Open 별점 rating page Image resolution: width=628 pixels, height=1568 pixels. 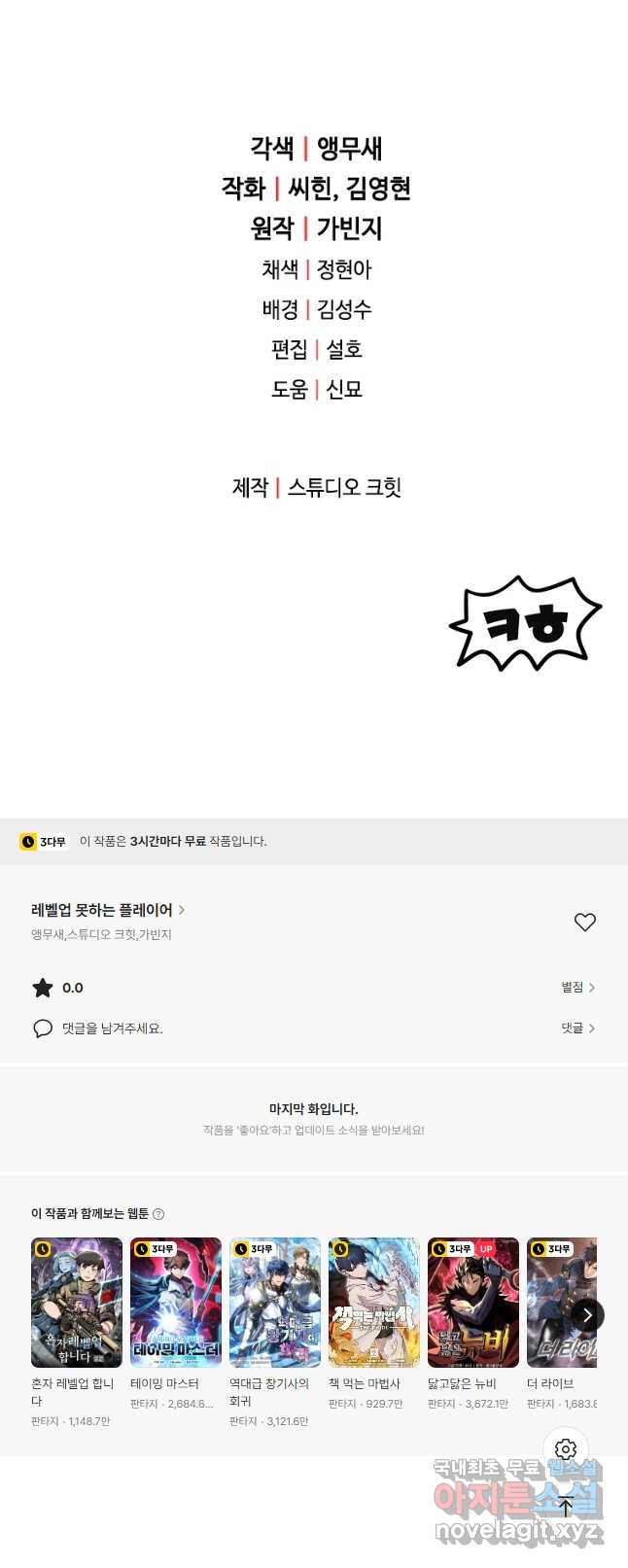[x=577, y=988]
